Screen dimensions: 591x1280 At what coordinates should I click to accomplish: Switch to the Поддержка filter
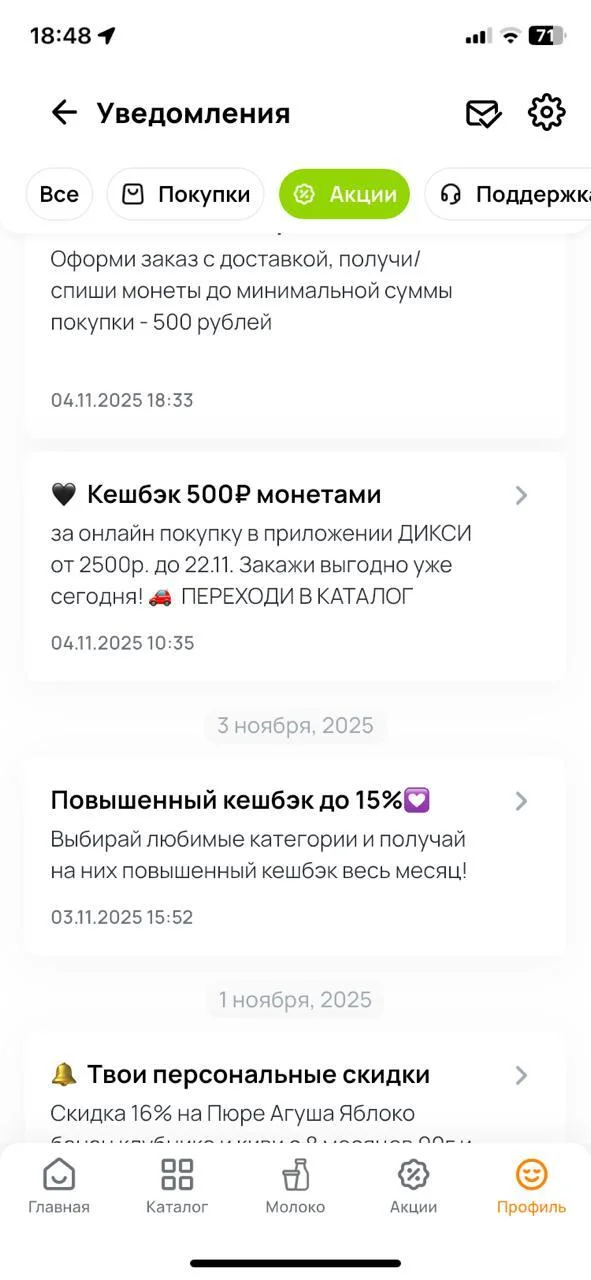pyautogui.click(x=508, y=194)
